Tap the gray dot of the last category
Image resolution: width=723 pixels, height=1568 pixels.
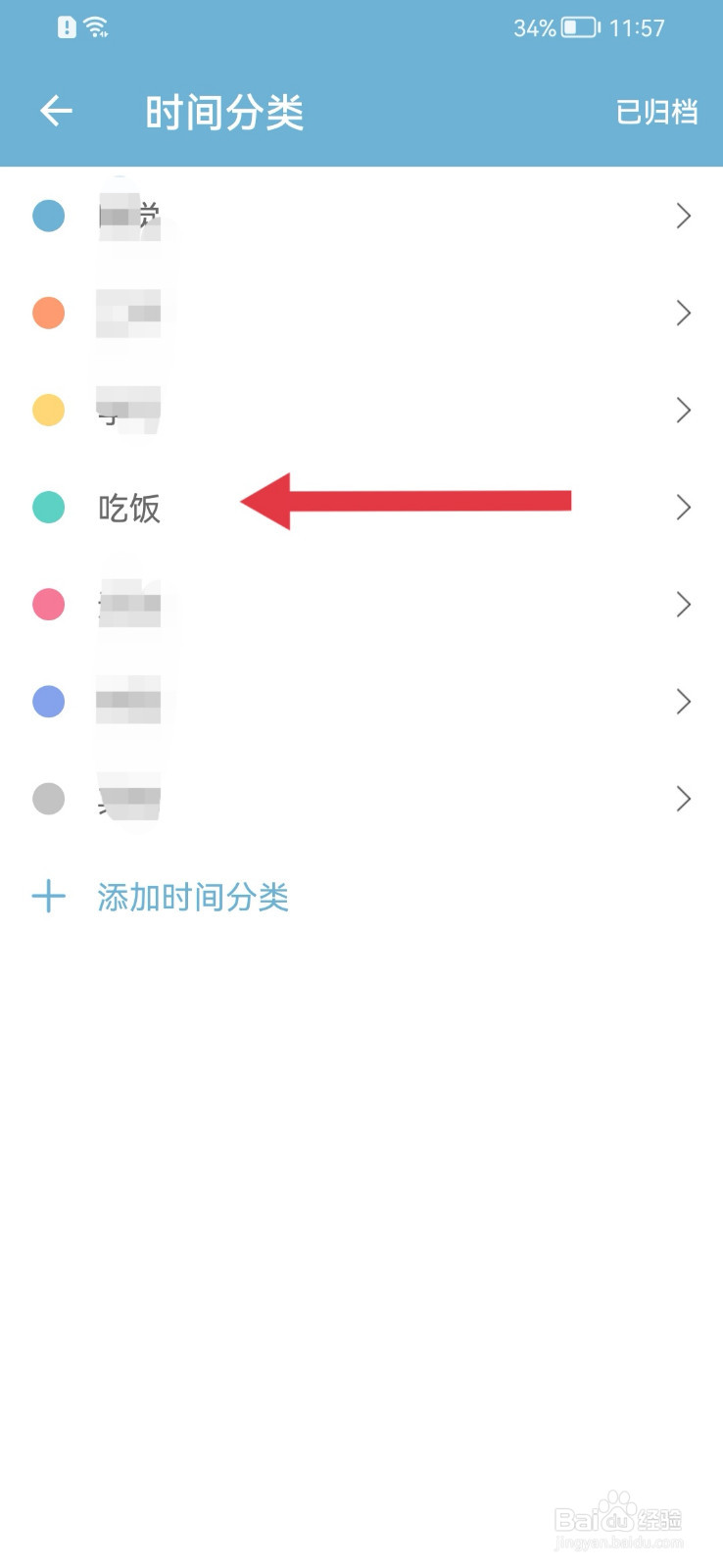[48, 799]
